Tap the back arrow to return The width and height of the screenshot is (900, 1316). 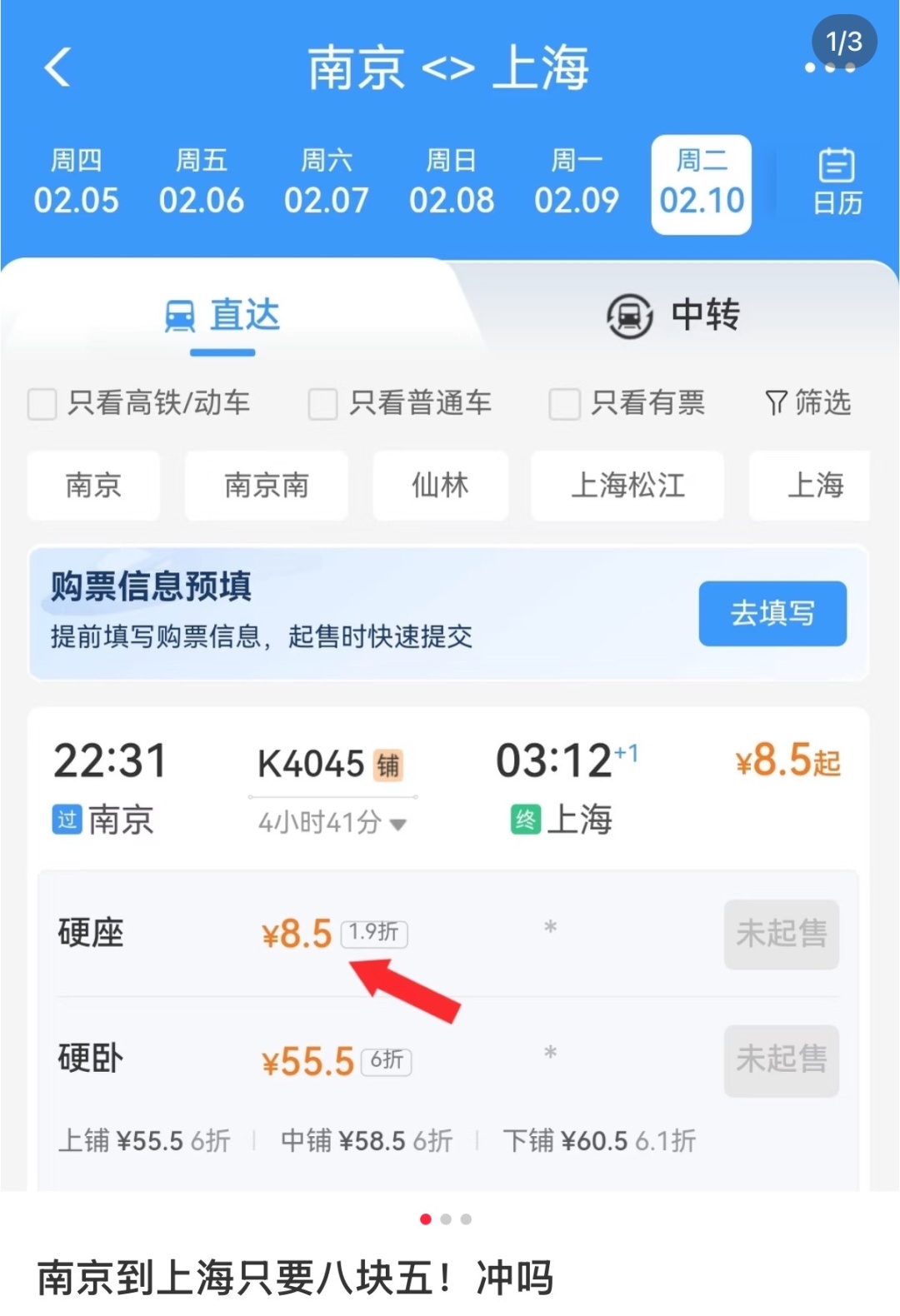pos(55,68)
